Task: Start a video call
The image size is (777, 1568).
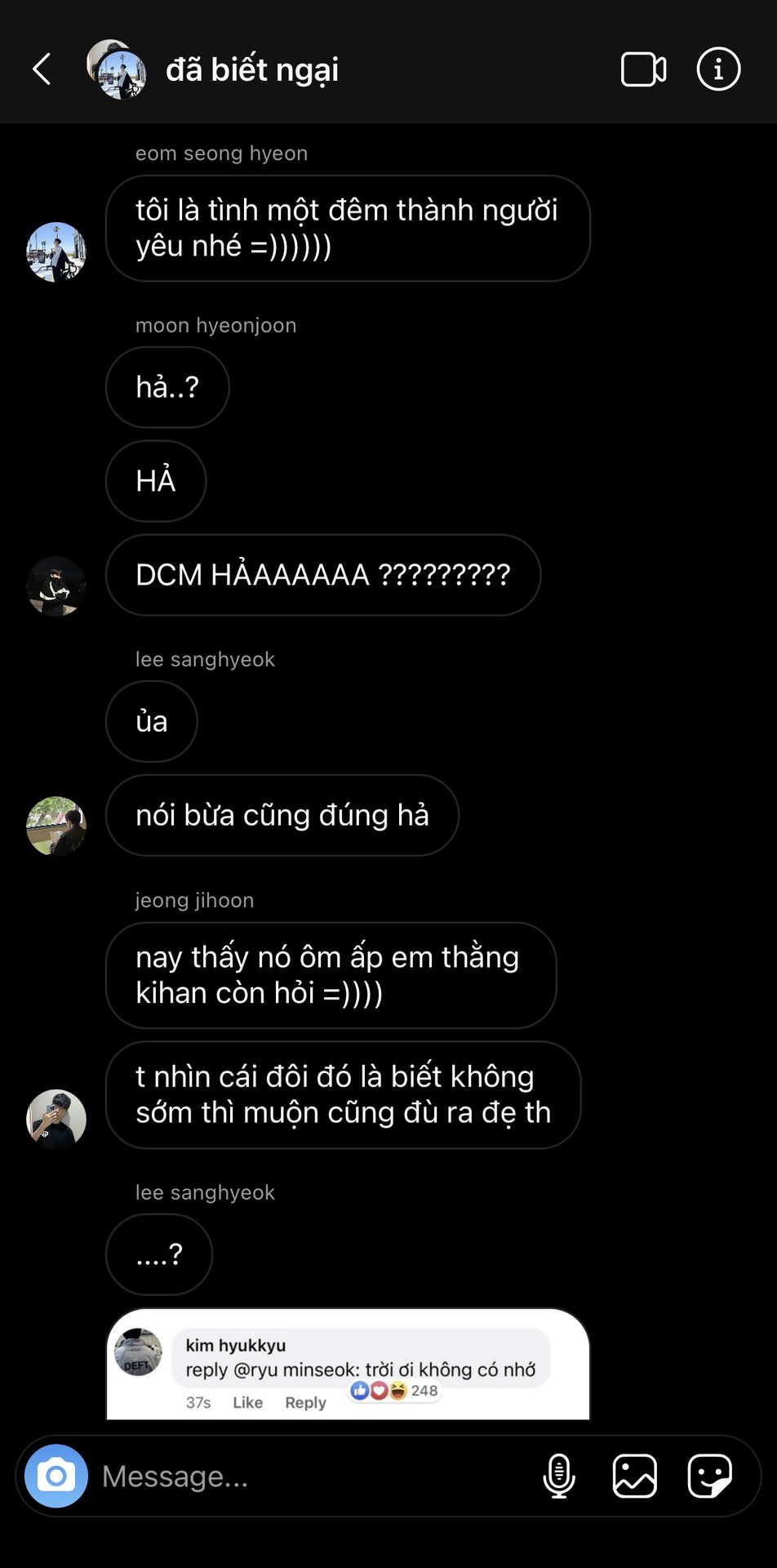Action: click(x=643, y=69)
